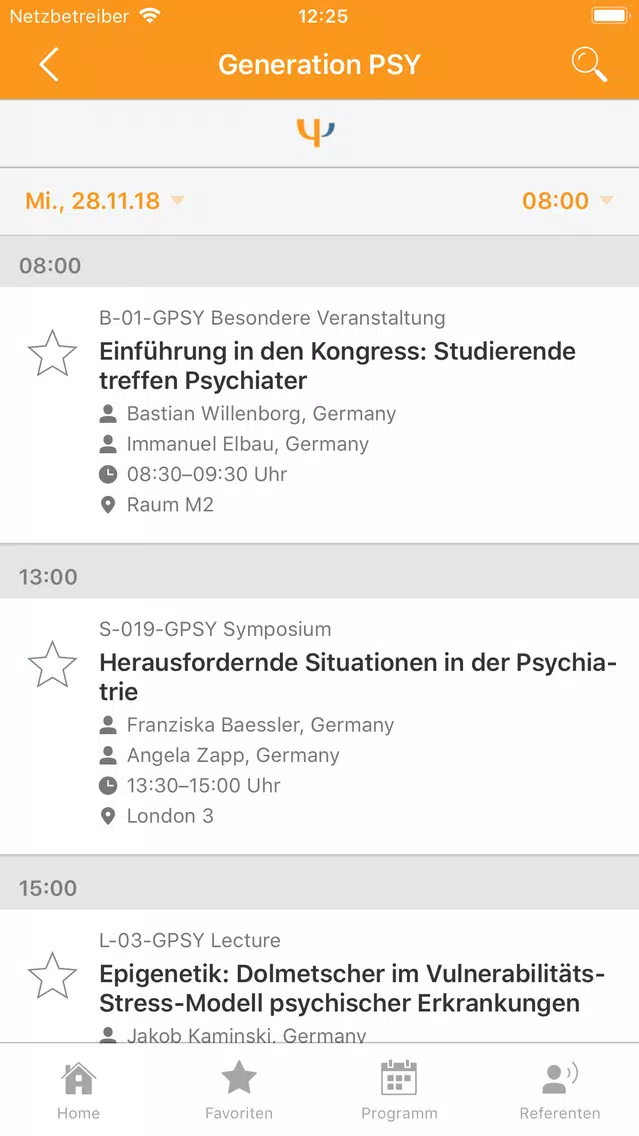Open the 08:00 time dropdown
Image resolution: width=639 pixels, height=1136 pixels.
coord(567,201)
